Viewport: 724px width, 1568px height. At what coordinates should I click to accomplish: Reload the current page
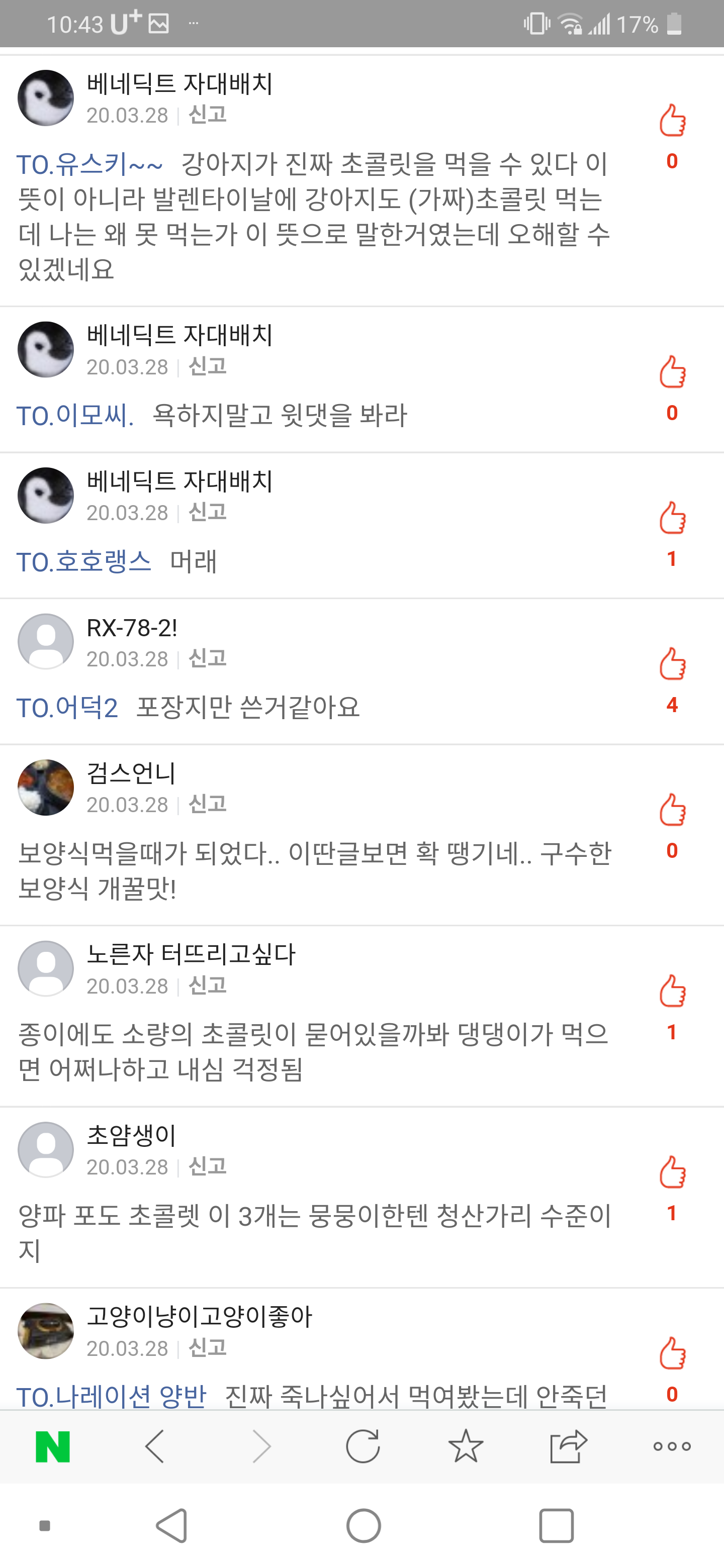(363, 1446)
